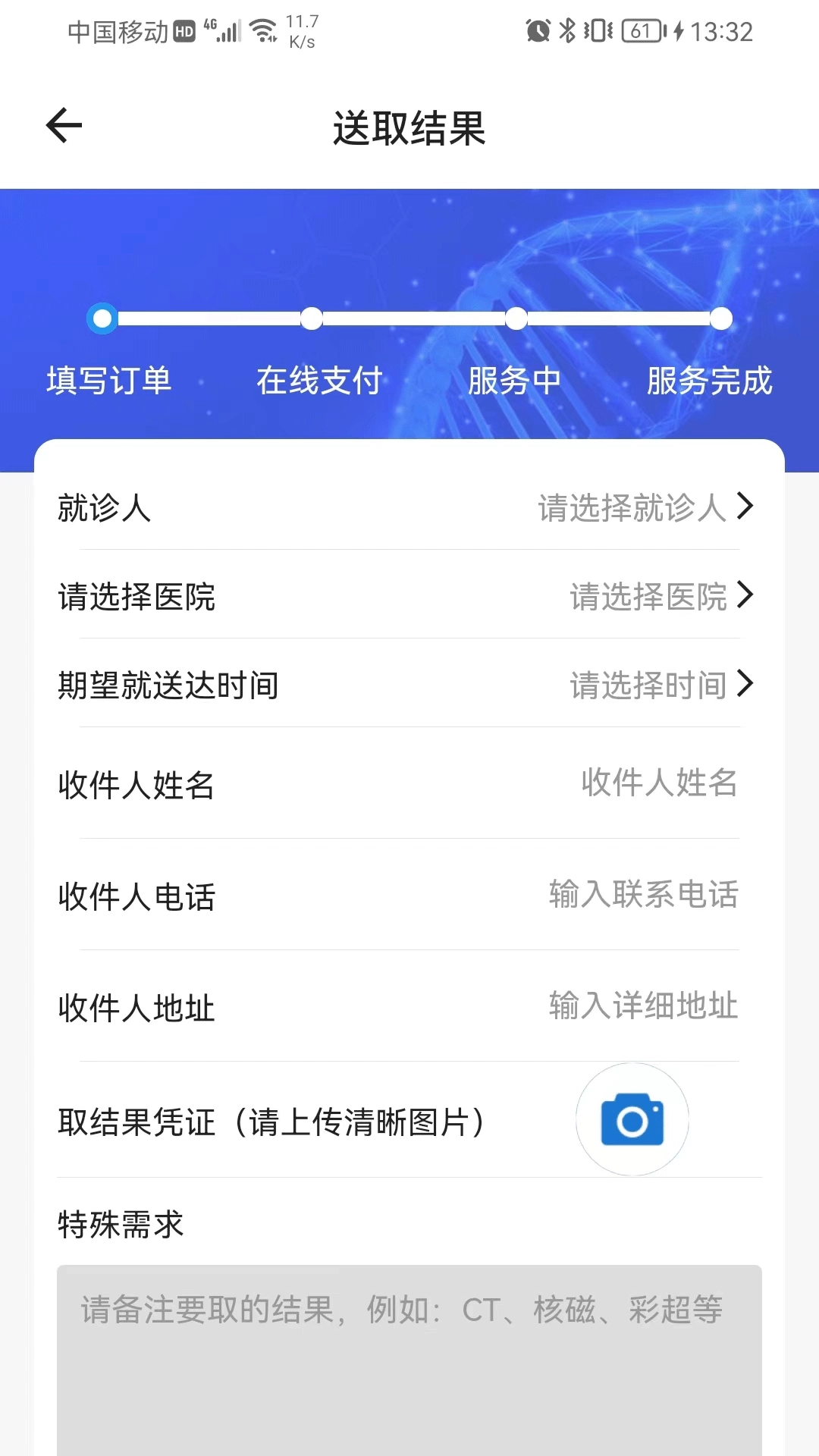Screen dimensions: 819x1456
Task: Expand the 请选择医院 hospital picker
Action: point(747,598)
